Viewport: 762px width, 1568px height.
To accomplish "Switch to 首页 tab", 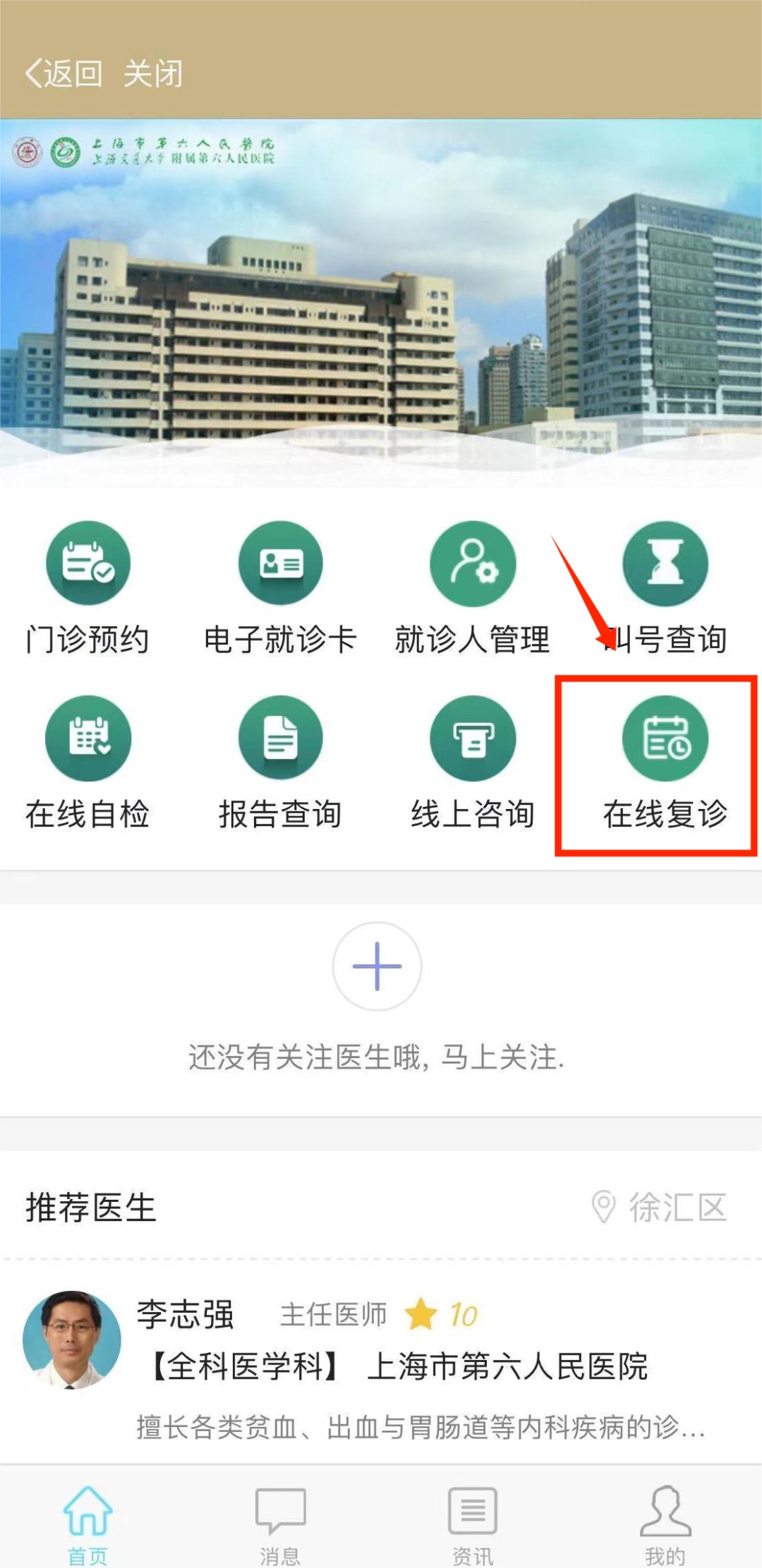I will [x=87, y=1524].
